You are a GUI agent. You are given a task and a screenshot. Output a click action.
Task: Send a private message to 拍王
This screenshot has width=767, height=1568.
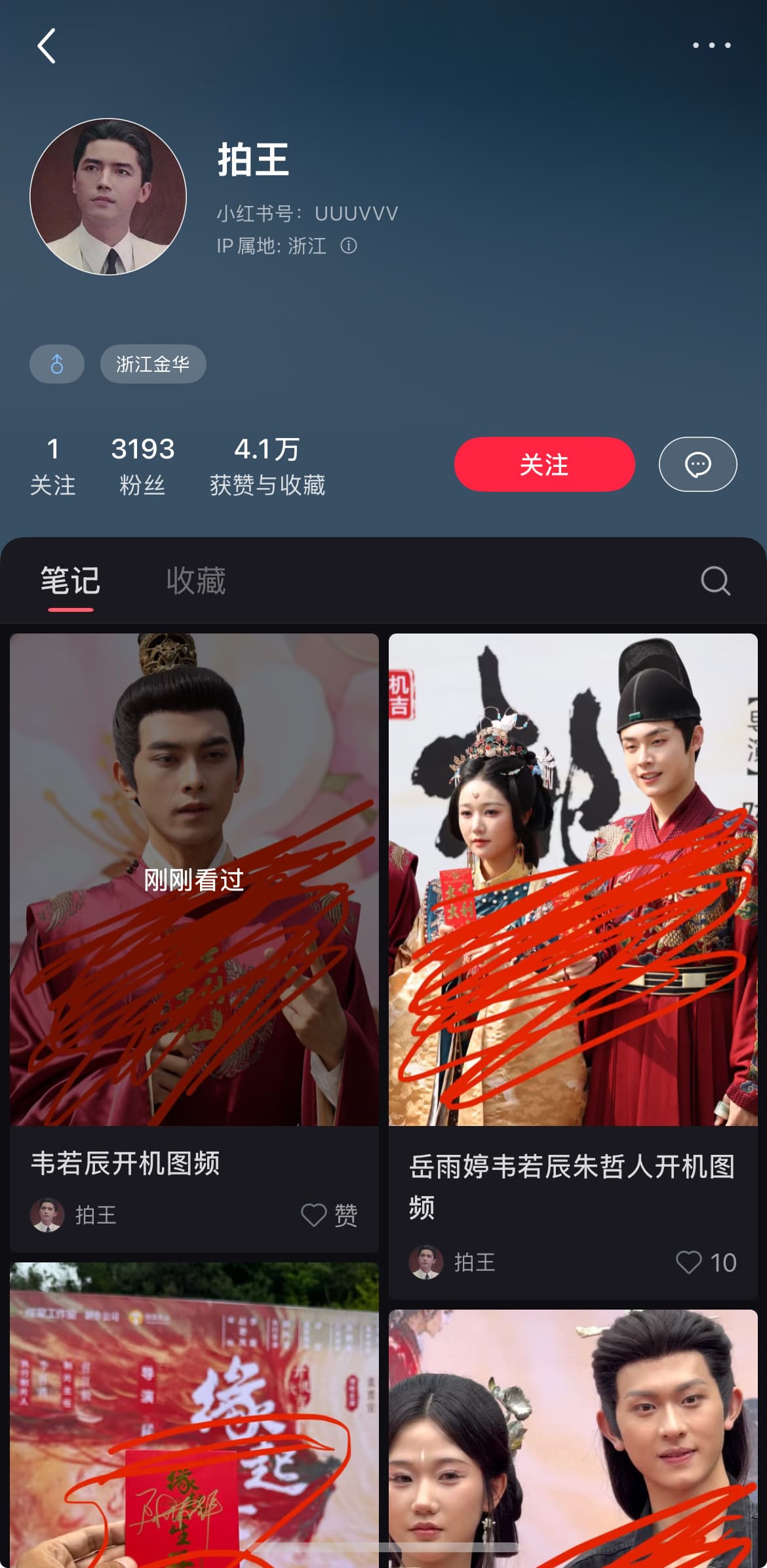(698, 464)
